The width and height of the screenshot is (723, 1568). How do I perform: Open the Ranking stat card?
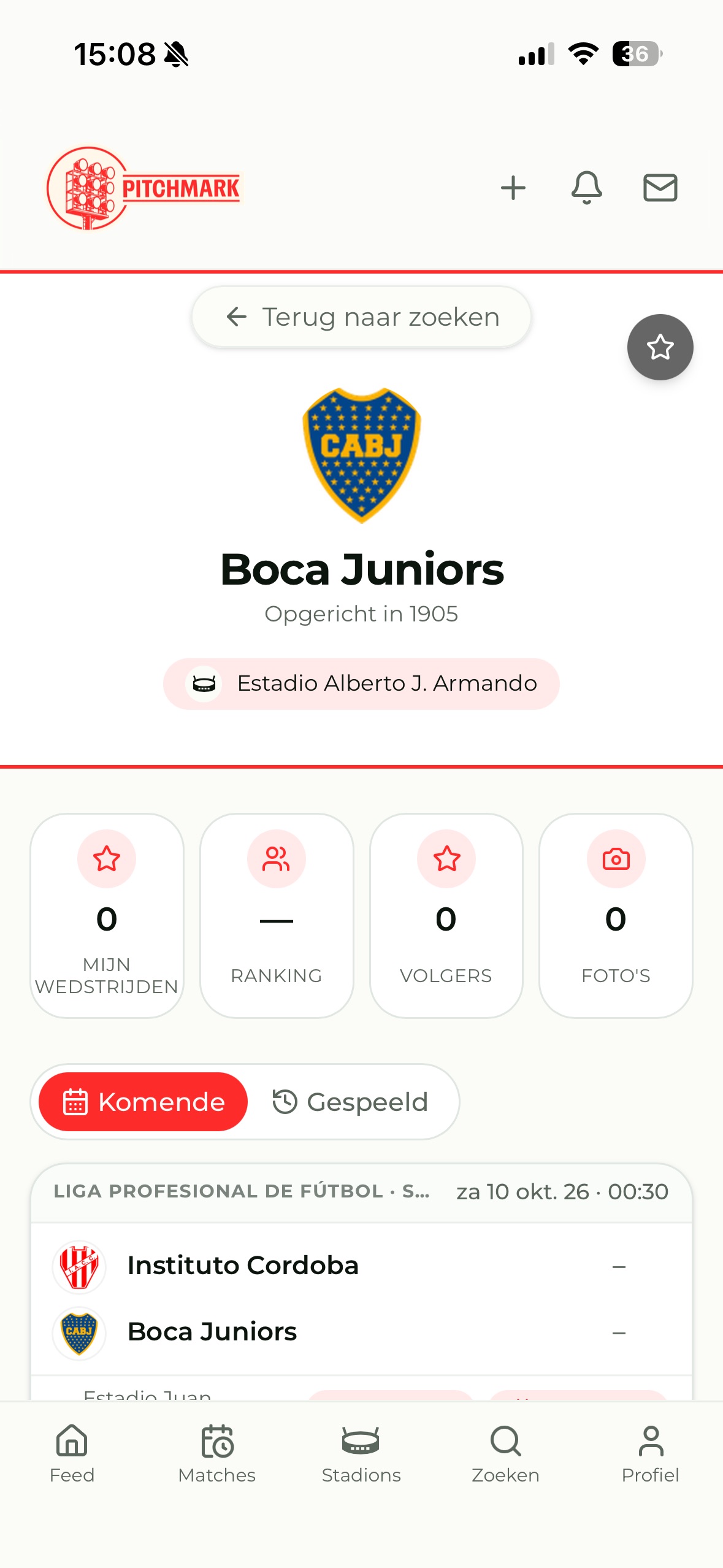point(277,915)
